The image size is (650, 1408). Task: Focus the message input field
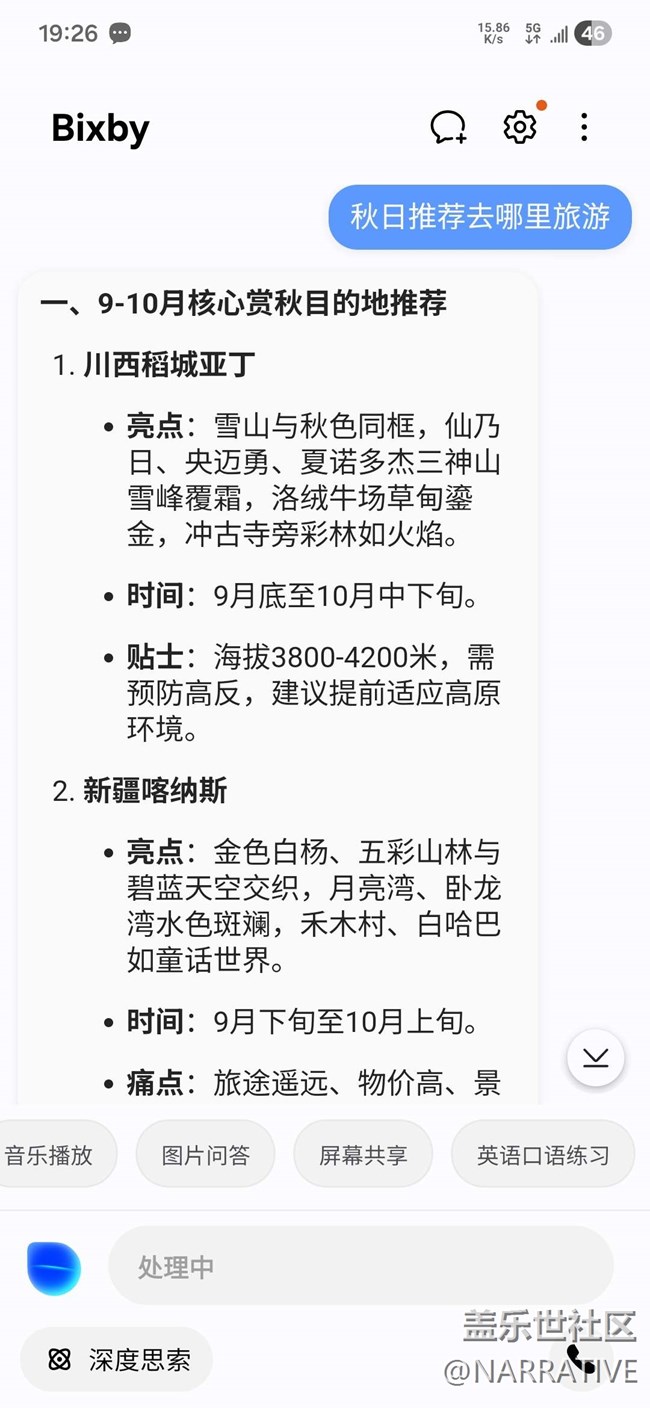click(360, 1267)
